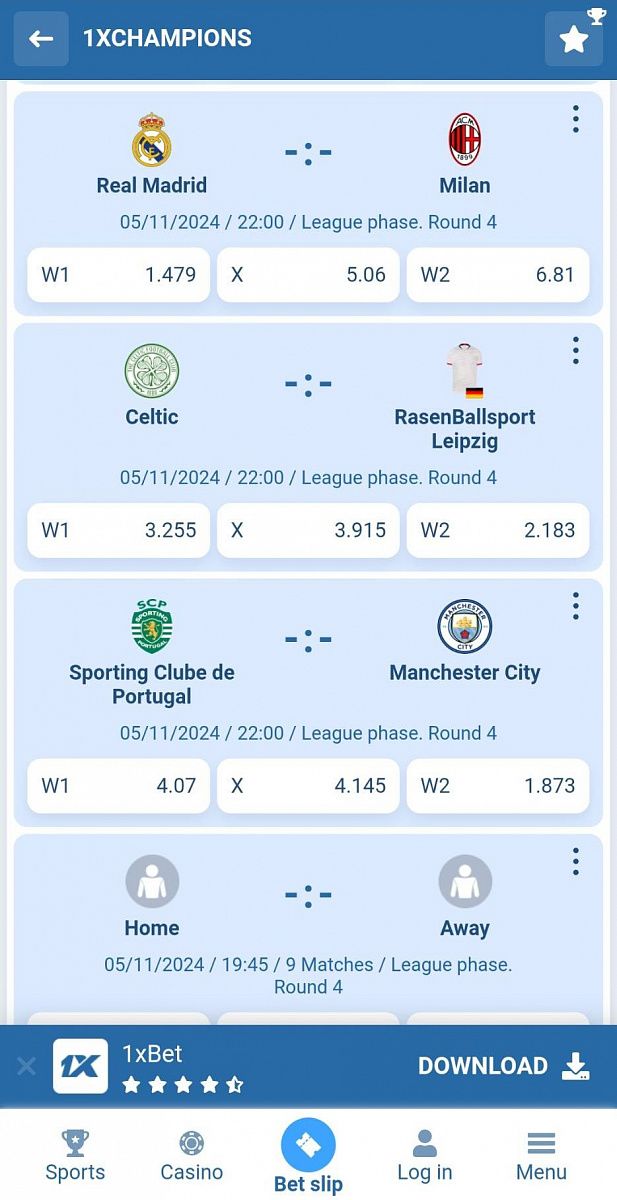
Task: Open more options for Celtic vs Leipzig
Action: pyautogui.click(x=575, y=351)
